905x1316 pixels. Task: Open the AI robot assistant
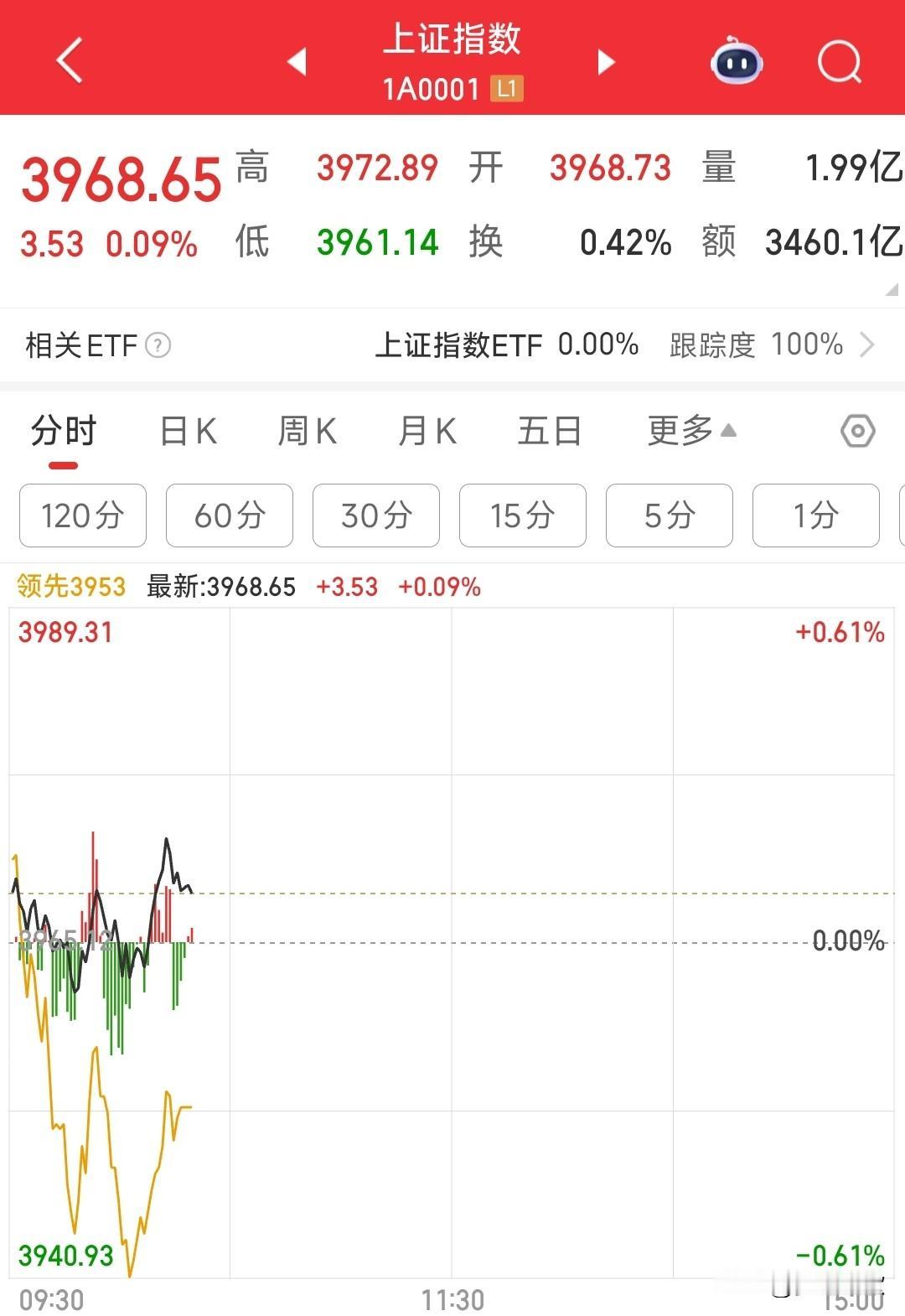tap(736, 60)
